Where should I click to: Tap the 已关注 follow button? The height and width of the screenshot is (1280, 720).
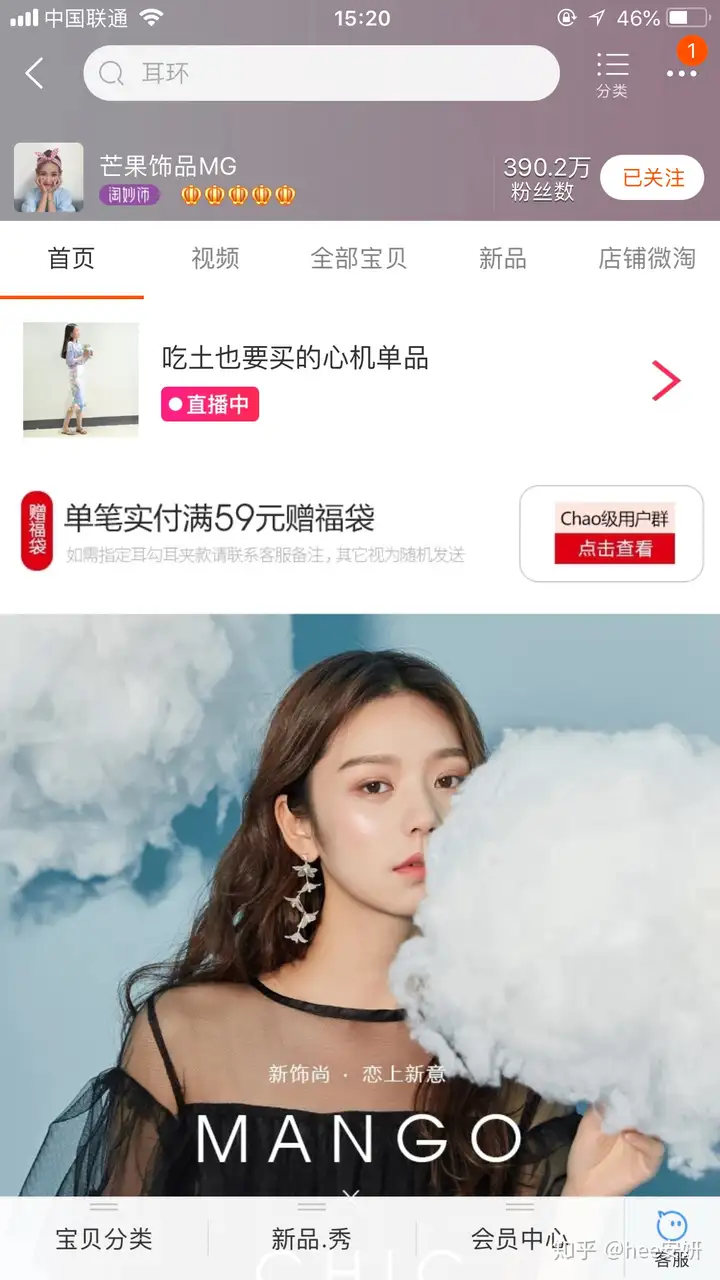[654, 178]
